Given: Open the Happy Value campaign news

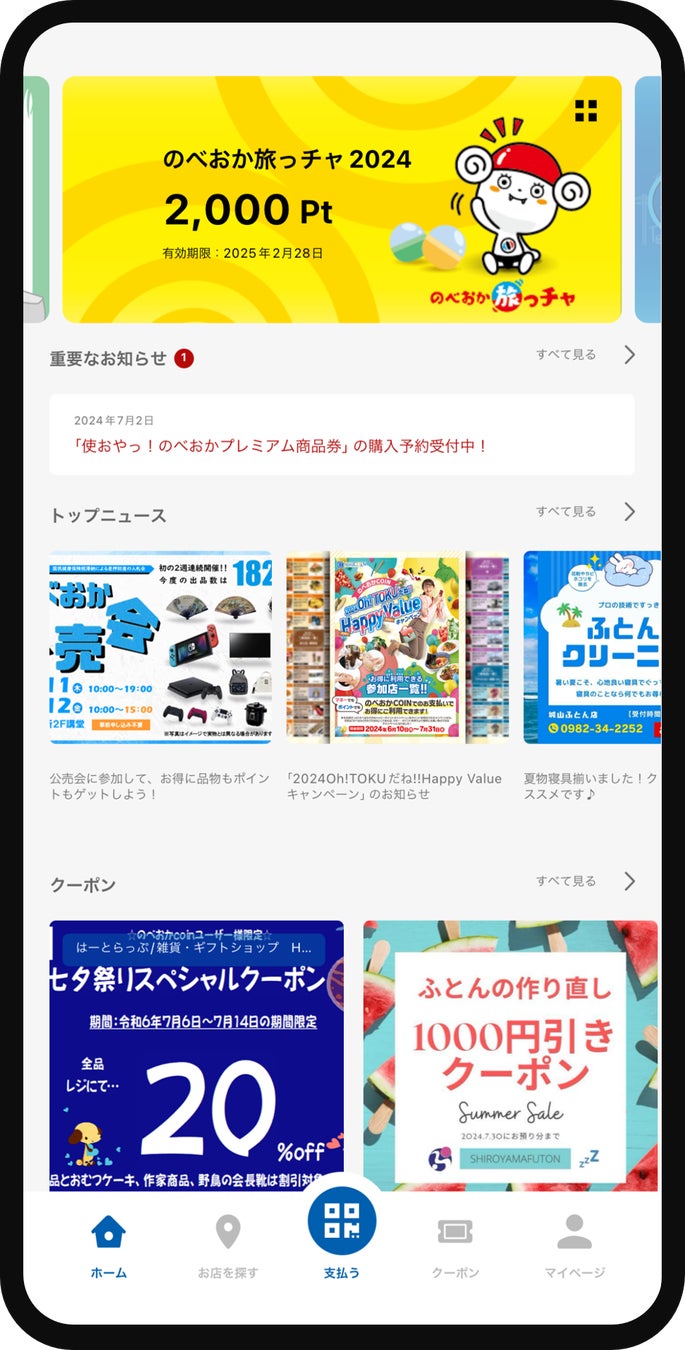Looking at the screenshot, I should tap(397, 647).
